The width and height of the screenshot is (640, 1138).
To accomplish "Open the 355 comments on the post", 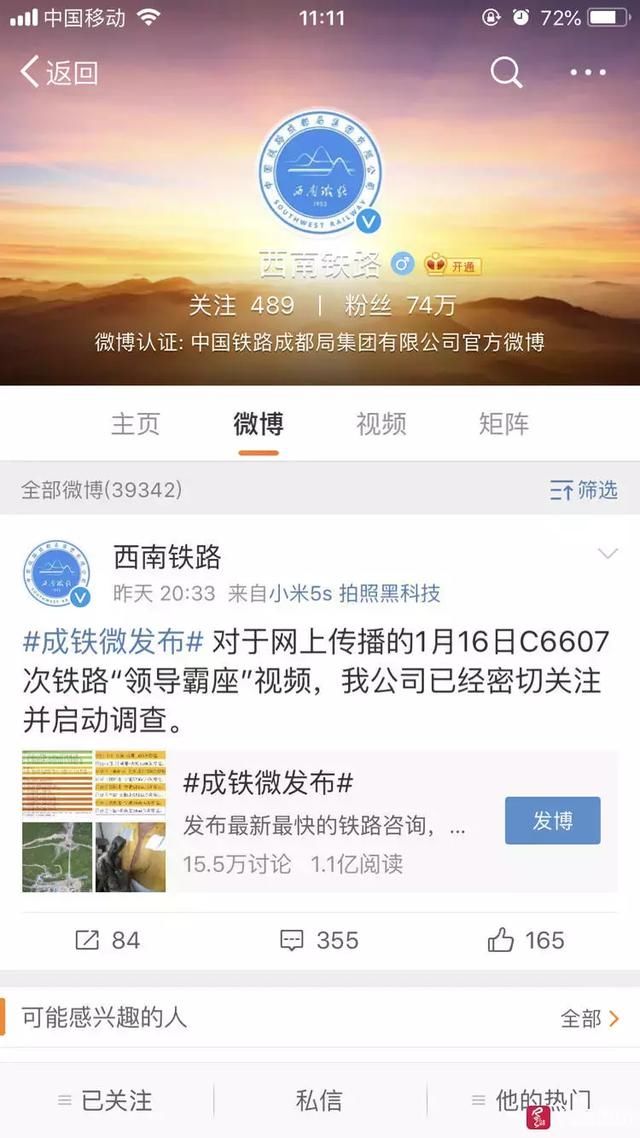I will click(319, 940).
